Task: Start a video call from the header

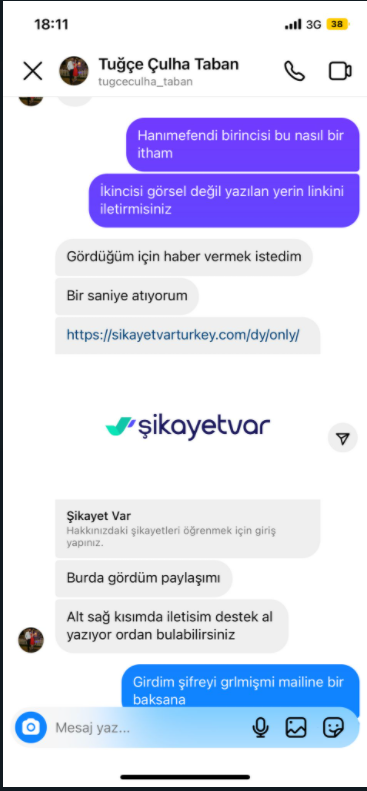Action: [x=340, y=71]
